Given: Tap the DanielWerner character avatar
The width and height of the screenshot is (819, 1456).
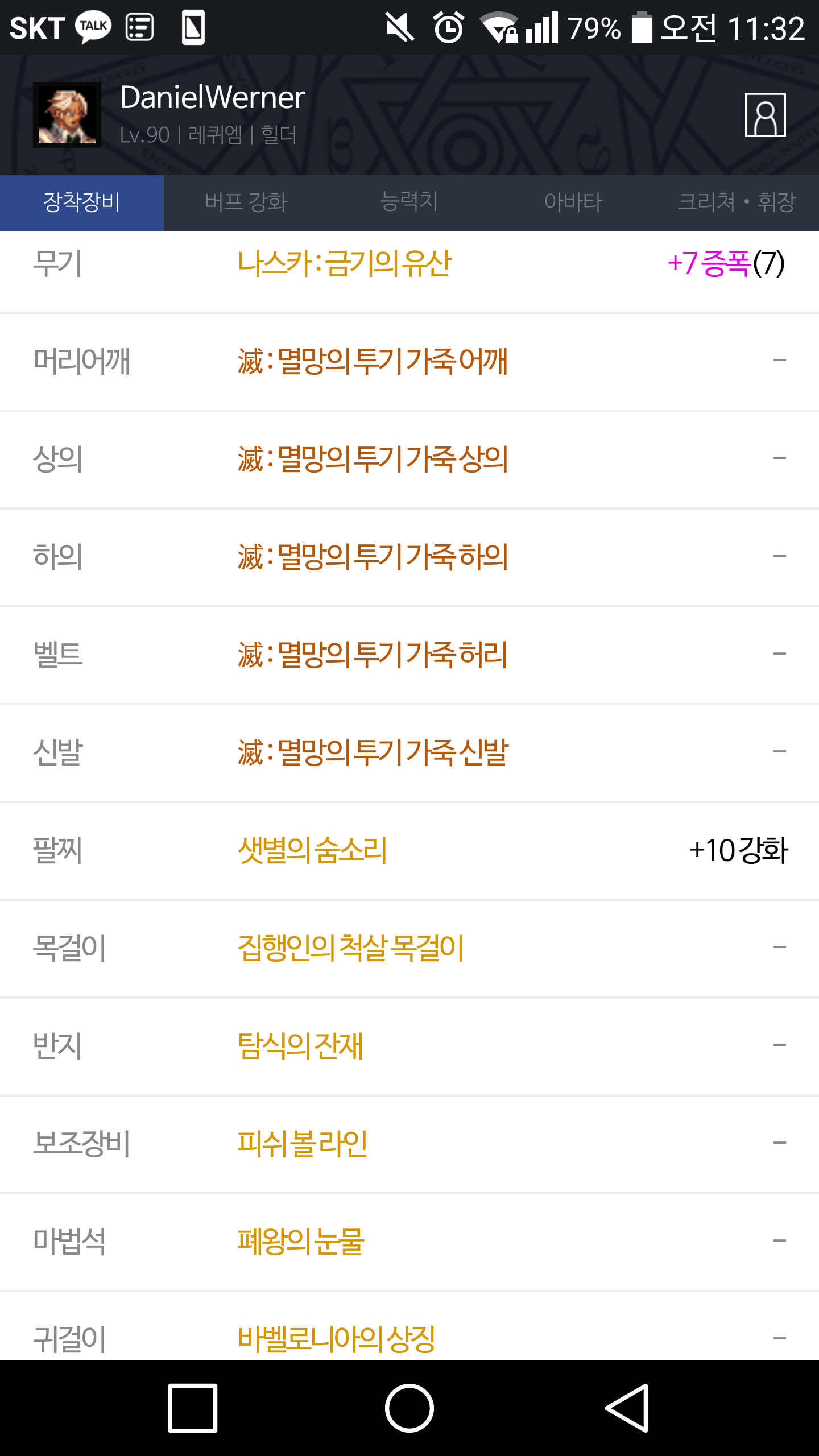Looking at the screenshot, I should [x=67, y=115].
